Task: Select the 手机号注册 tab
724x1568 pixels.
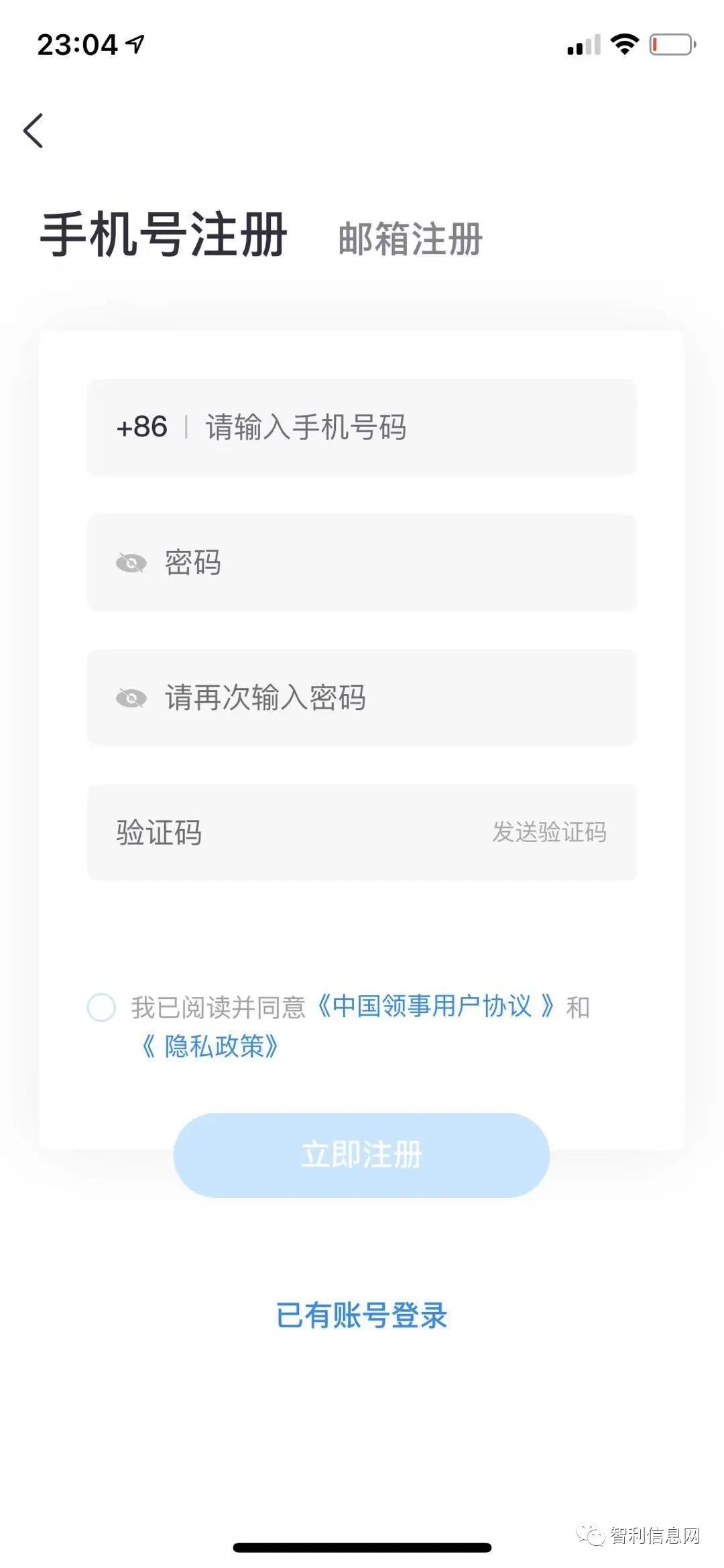Action: click(x=164, y=235)
